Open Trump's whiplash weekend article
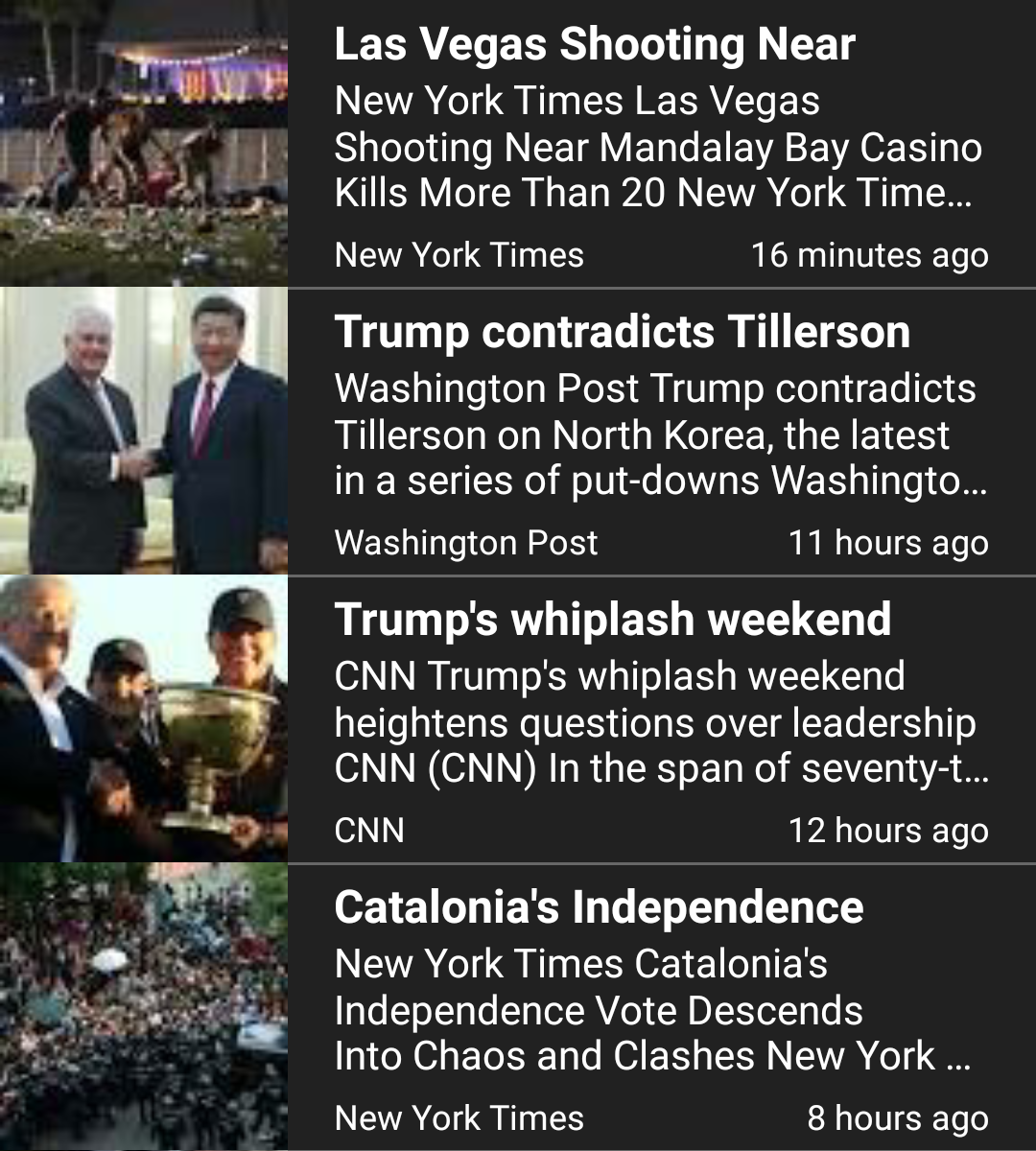The width and height of the screenshot is (1036, 1151). (612, 619)
